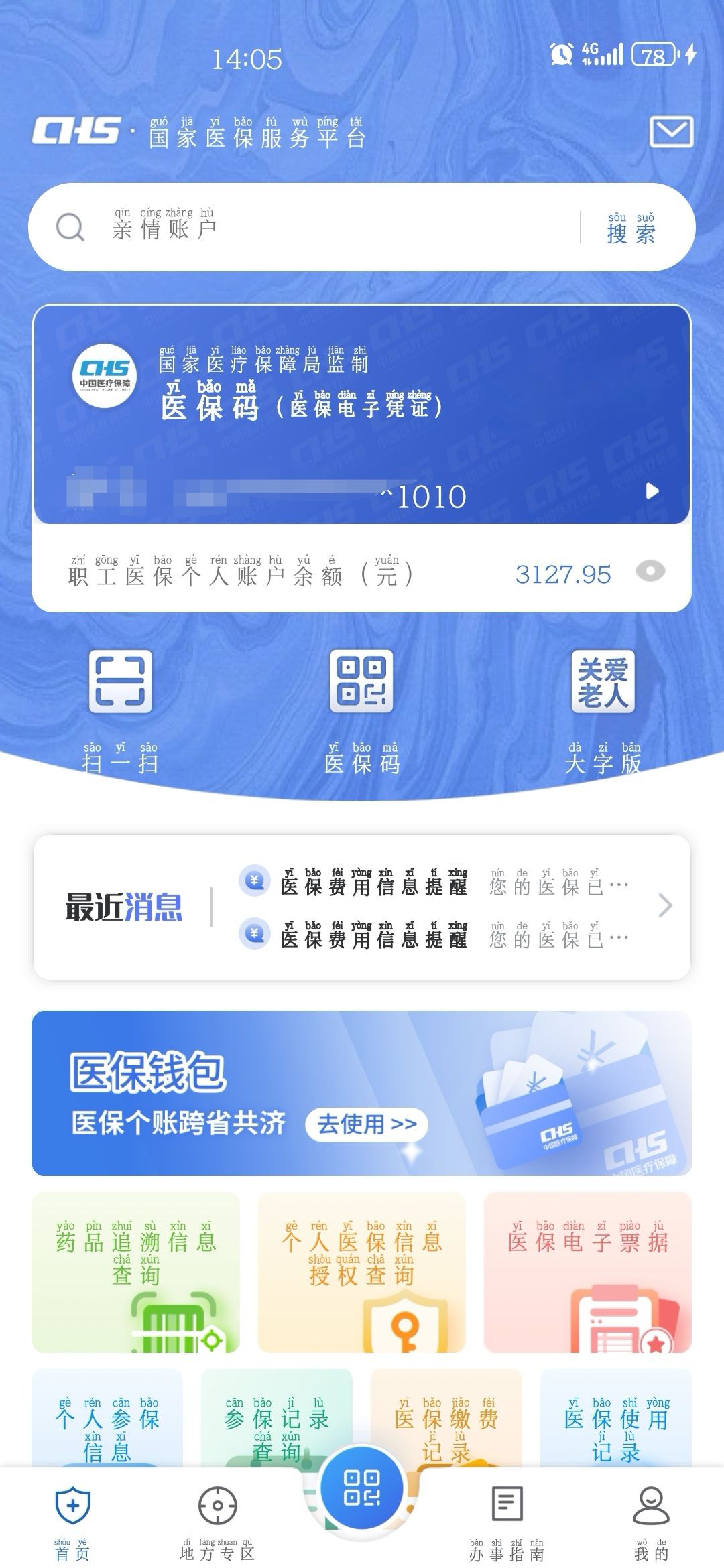The width and height of the screenshot is (724, 1568).
Task: Tap the 搜索 button
Action: pos(631,228)
